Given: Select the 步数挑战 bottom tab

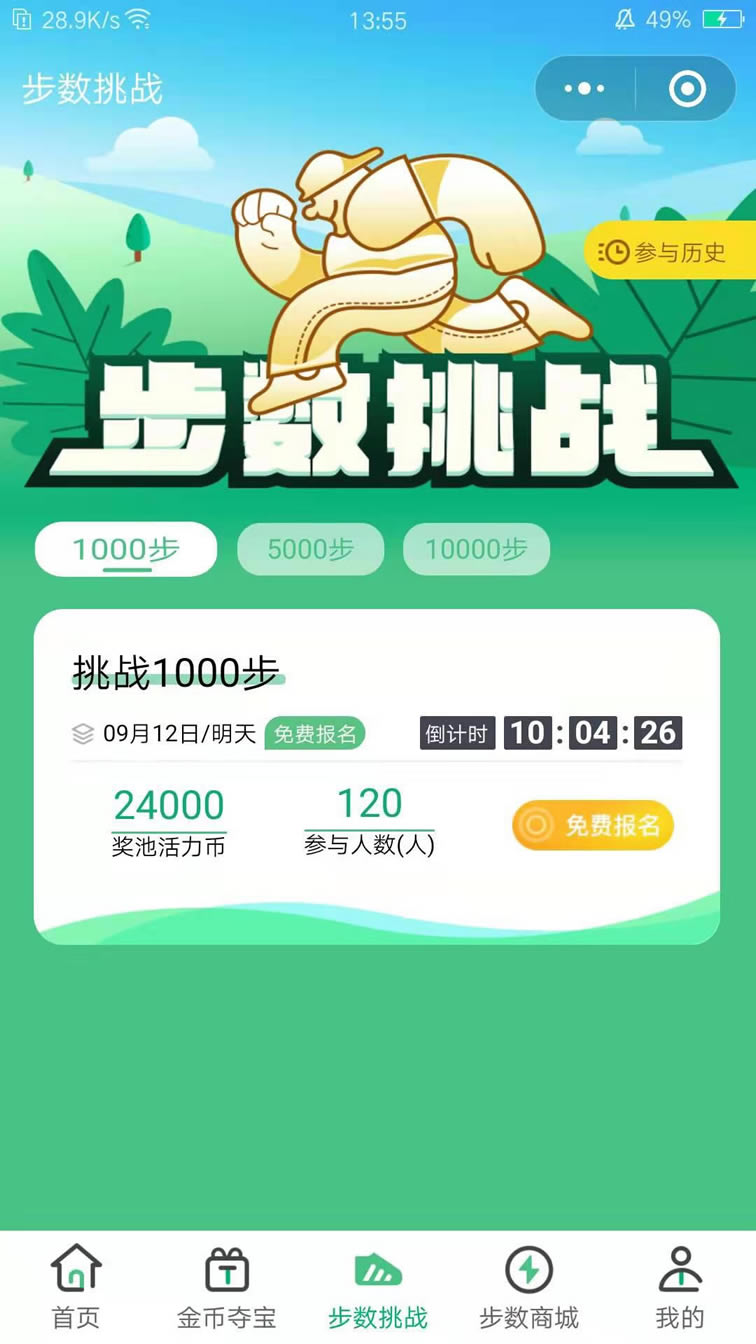Looking at the screenshot, I should (378, 1287).
